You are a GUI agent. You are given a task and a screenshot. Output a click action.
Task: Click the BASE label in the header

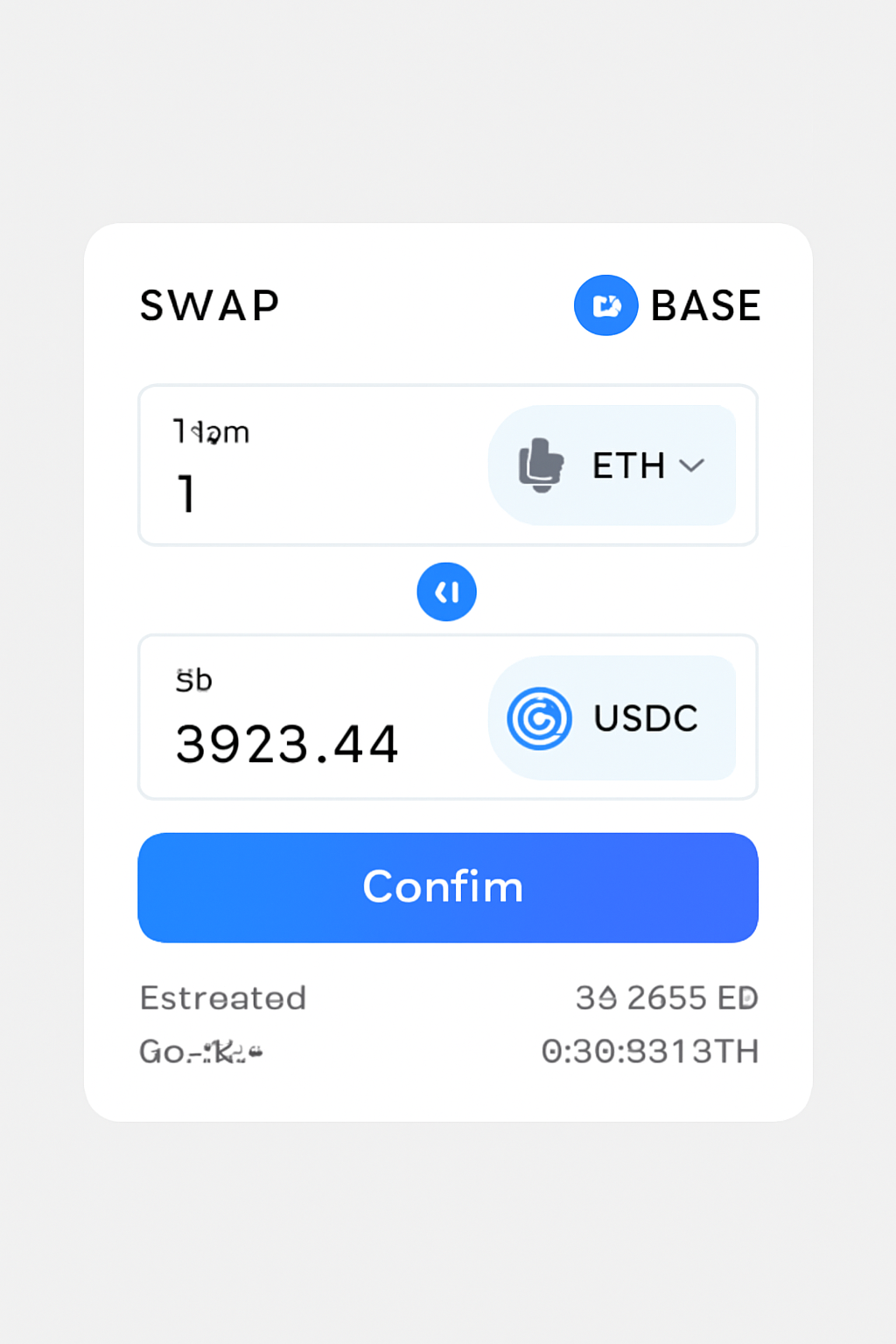[x=705, y=305]
